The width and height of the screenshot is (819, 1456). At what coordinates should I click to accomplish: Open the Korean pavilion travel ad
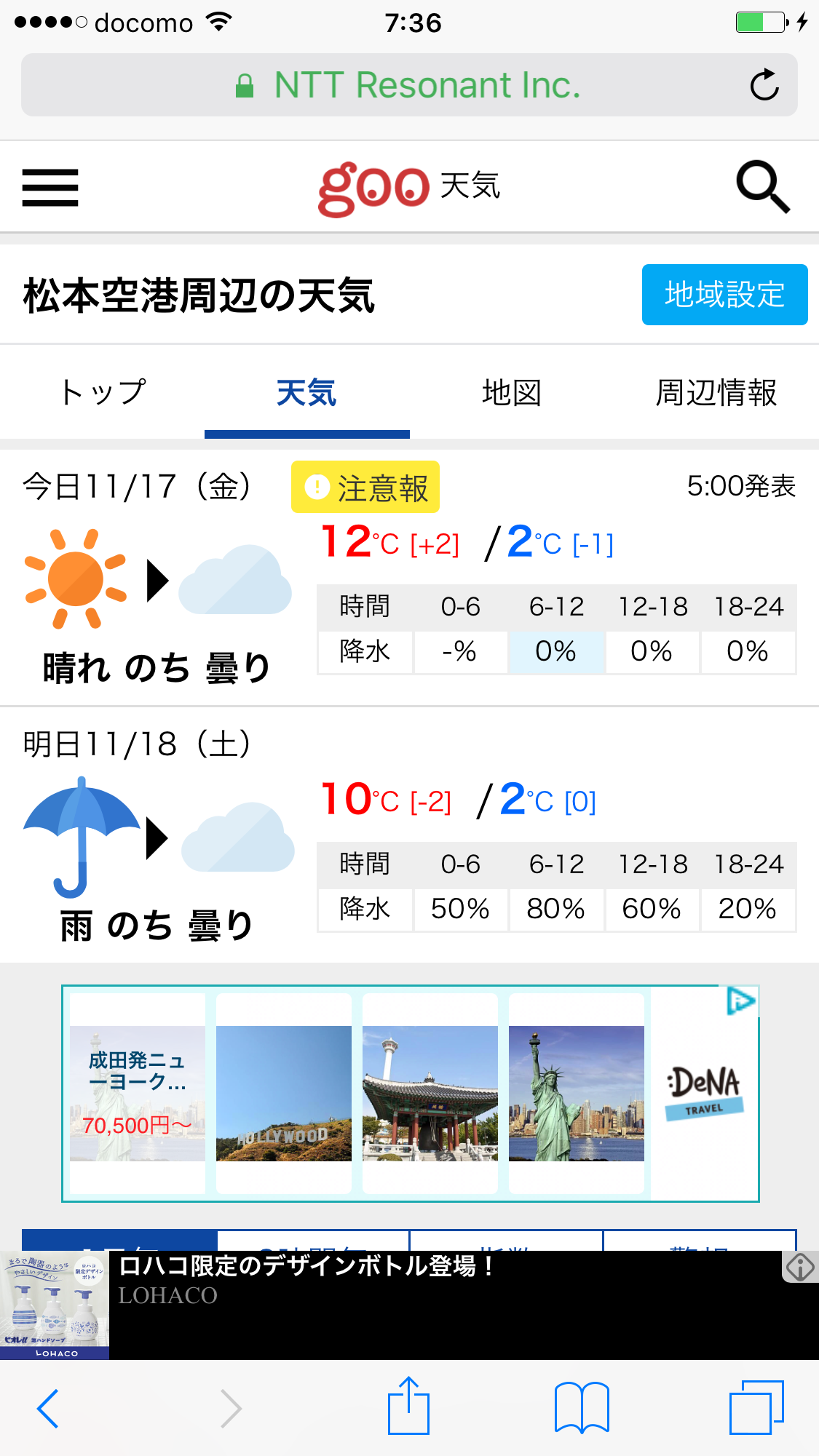pyautogui.click(x=430, y=1093)
